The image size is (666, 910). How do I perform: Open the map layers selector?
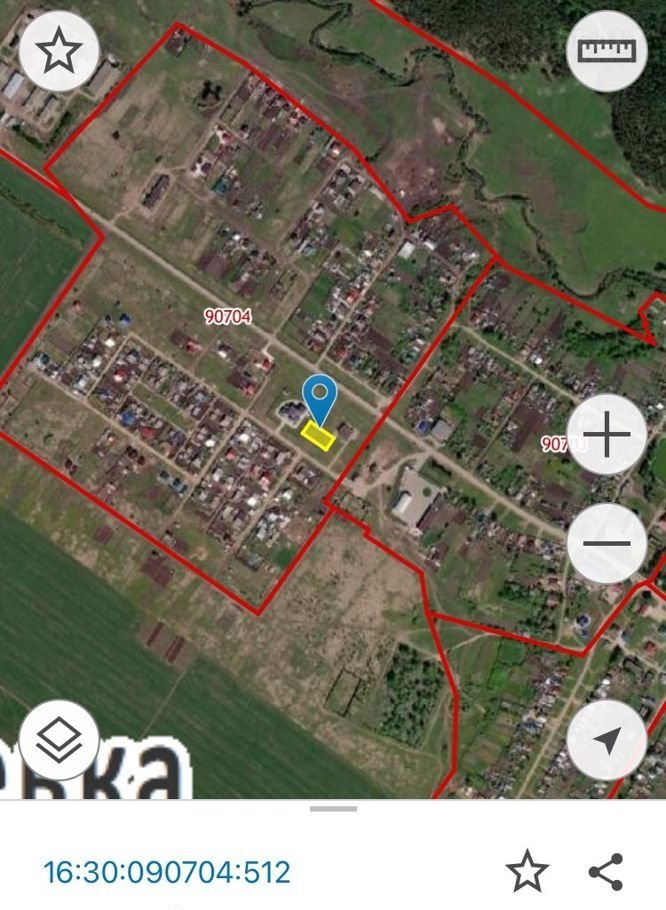pyautogui.click(x=59, y=741)
